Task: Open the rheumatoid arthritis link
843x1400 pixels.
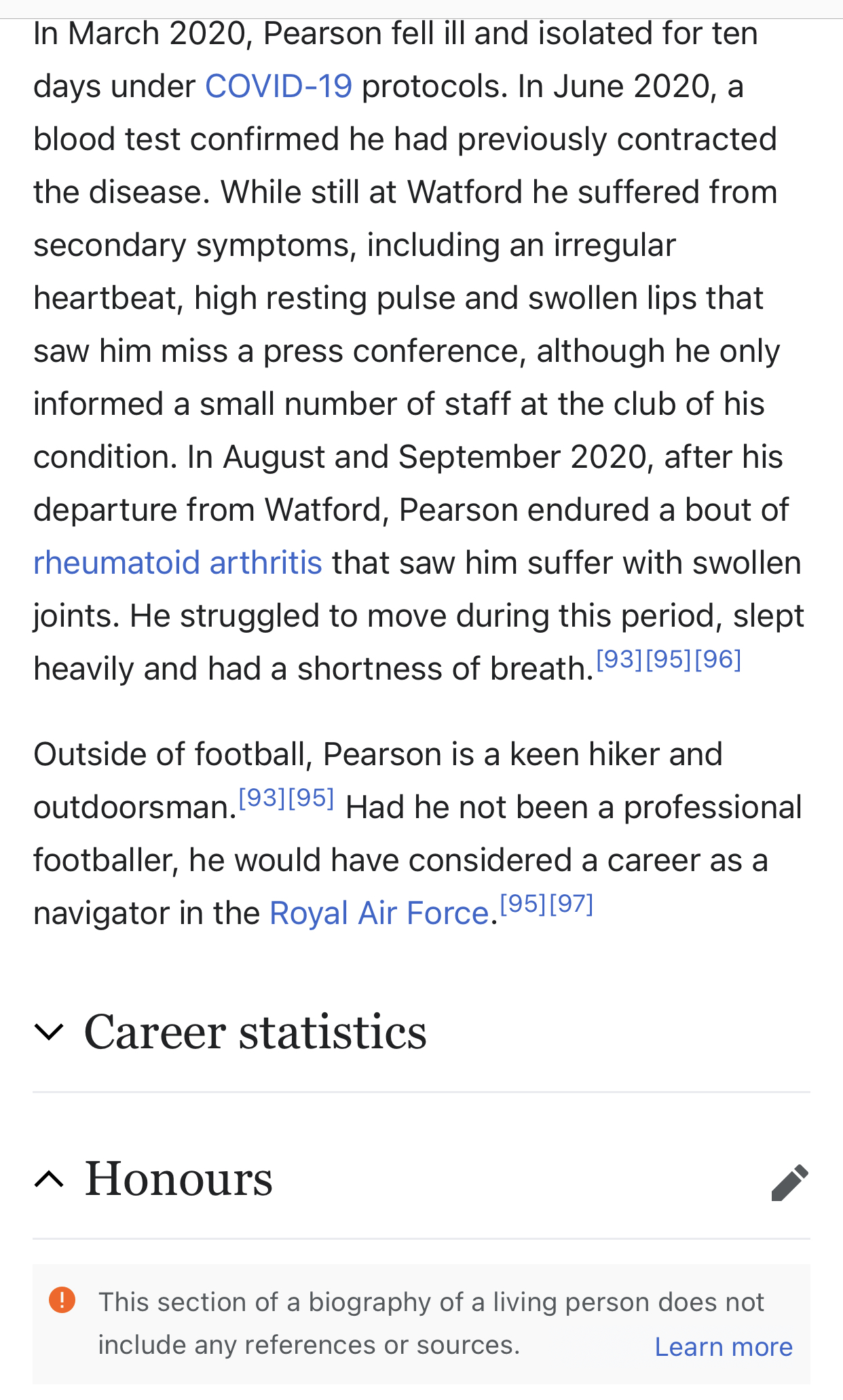Action: 178,563
